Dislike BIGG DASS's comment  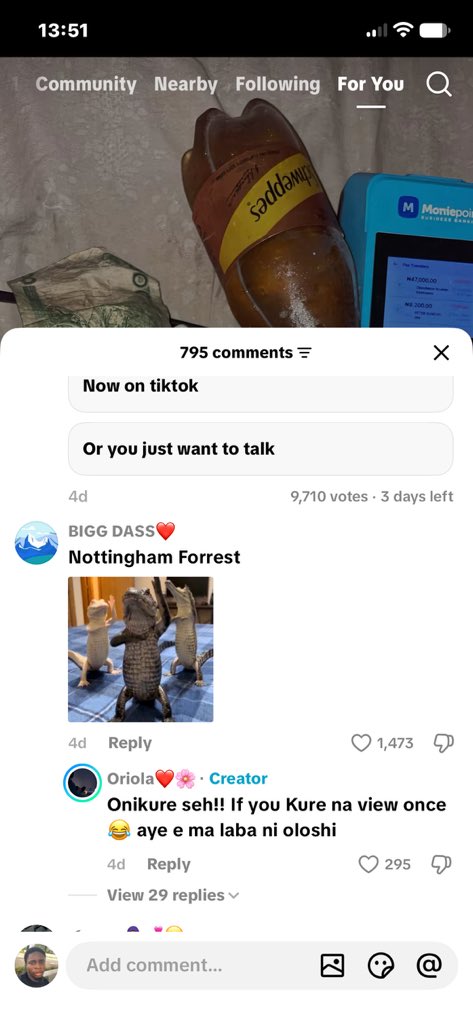[x=444, y=743]
